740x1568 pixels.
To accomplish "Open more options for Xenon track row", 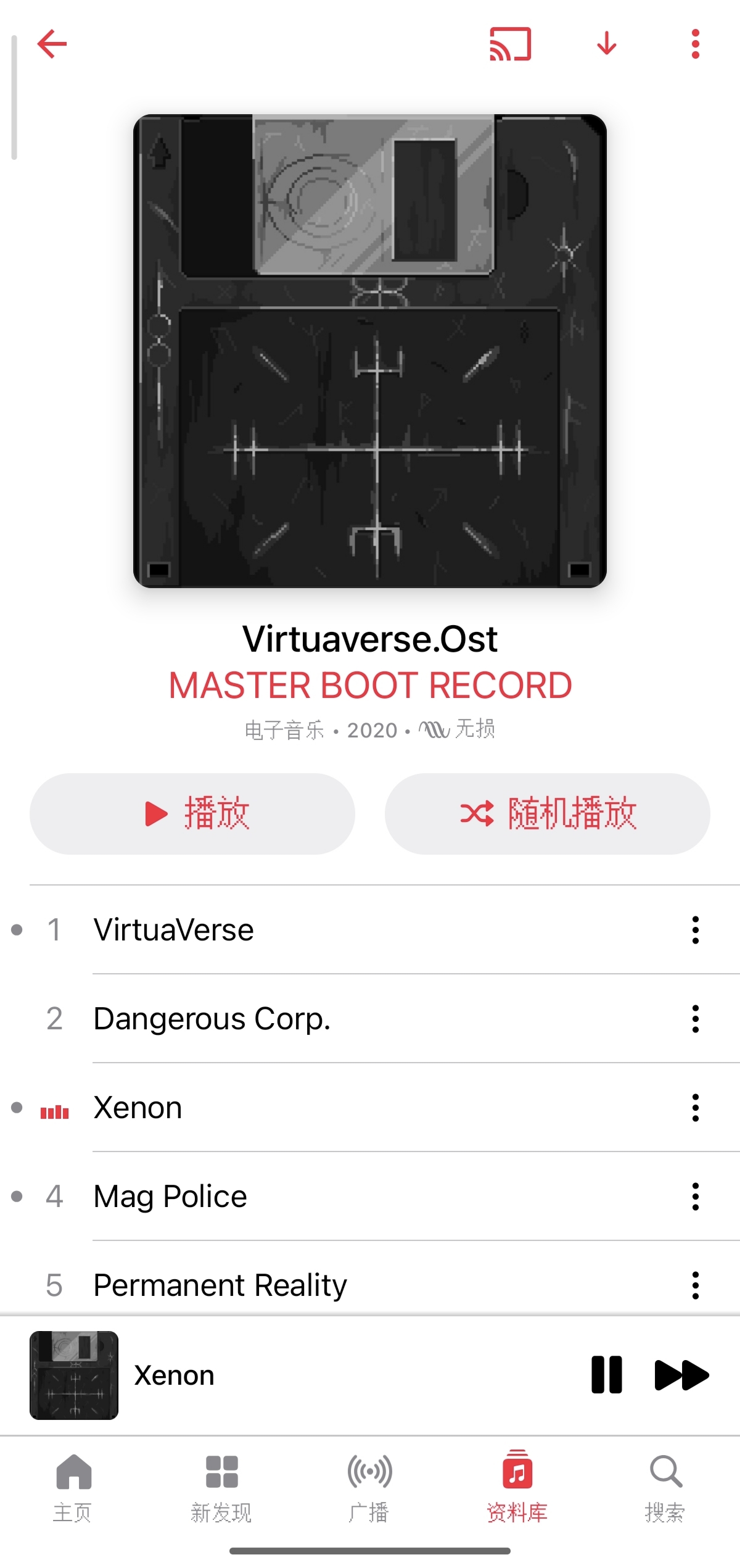I will (x=695, y=1108).
